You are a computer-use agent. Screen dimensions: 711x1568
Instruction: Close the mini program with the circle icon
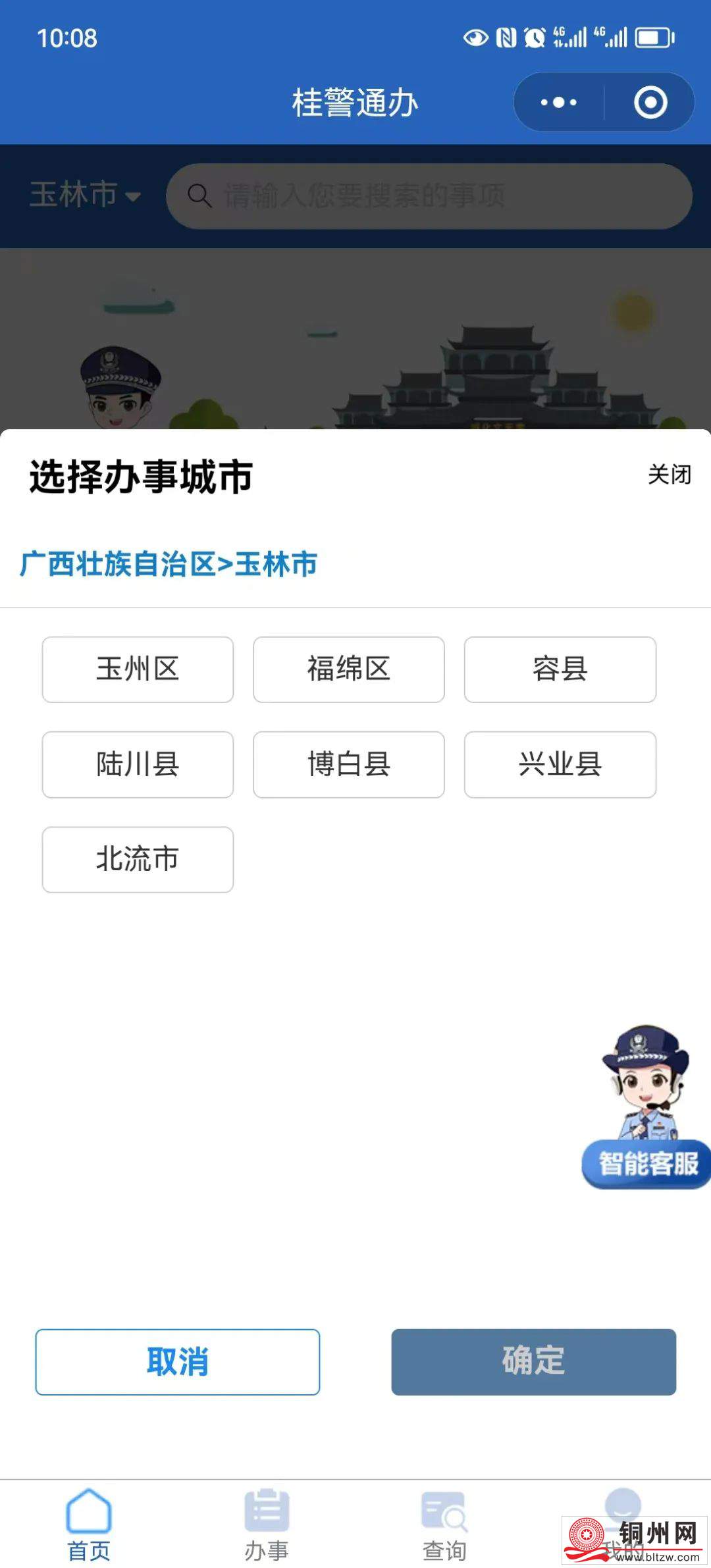tap(650, 103)
